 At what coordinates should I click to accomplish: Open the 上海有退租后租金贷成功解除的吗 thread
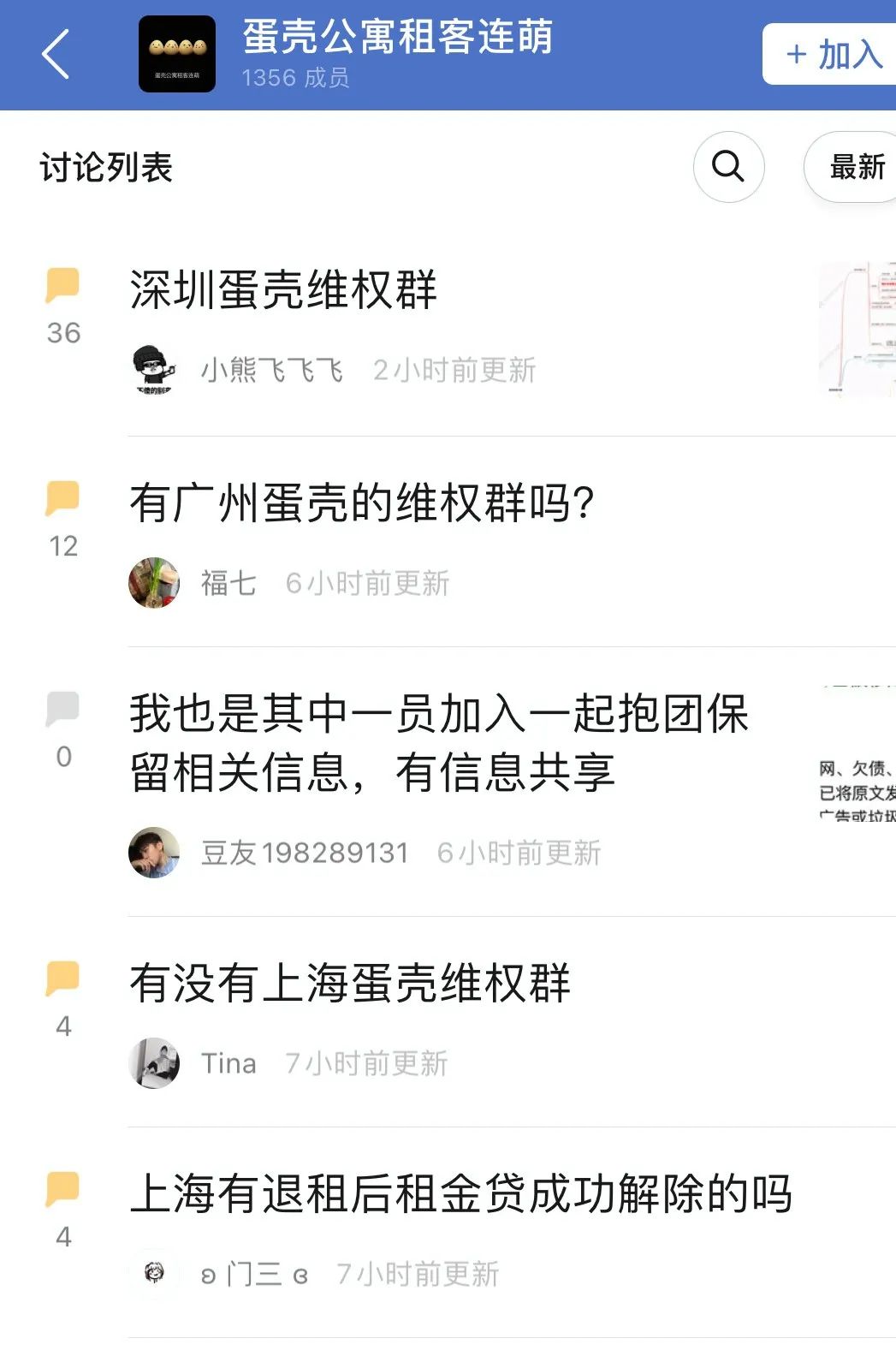point(460,1192)
